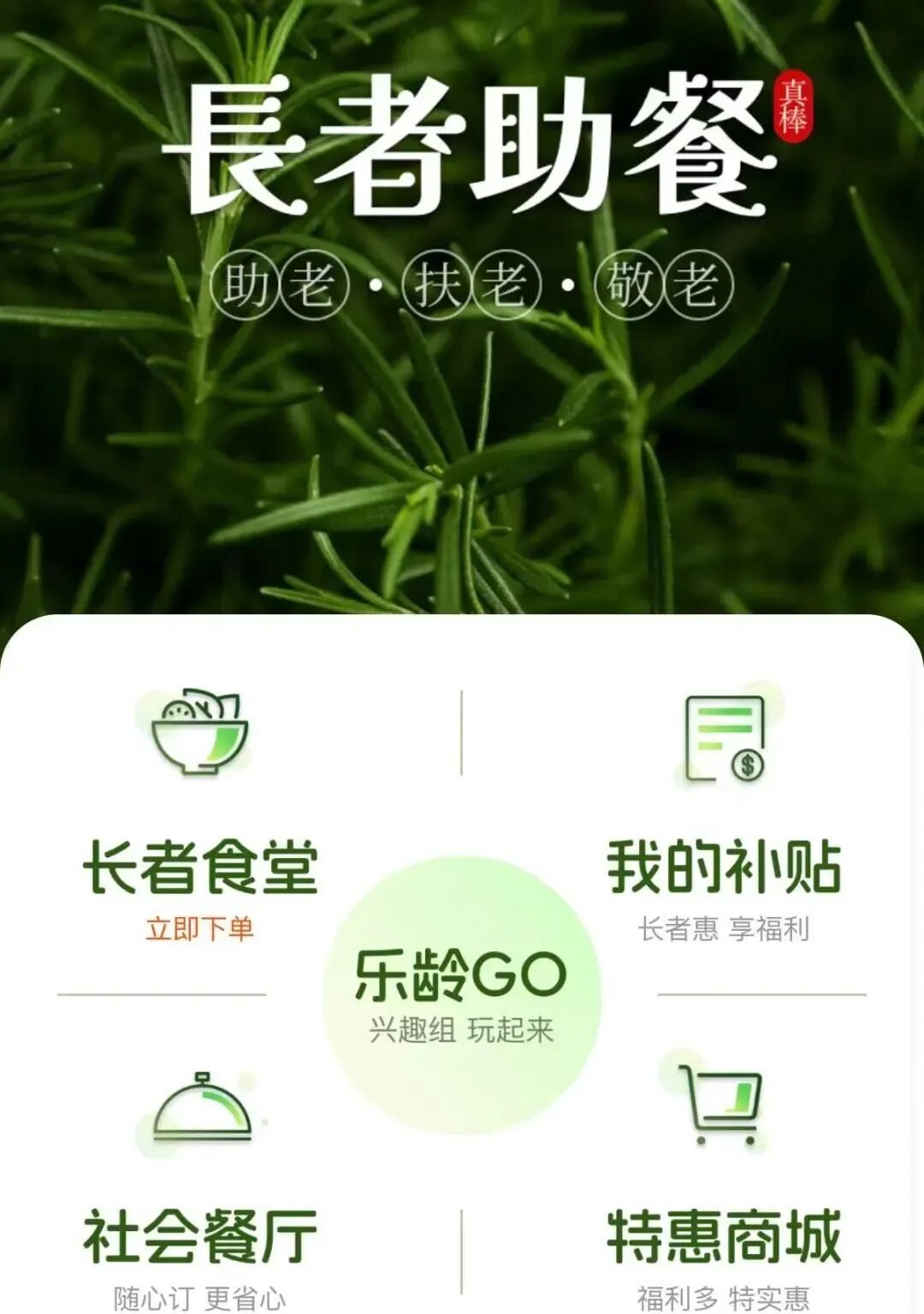This screenshot has height=1314, width=924.
Task: View 我的补贴 subsidies
Action: [724, 866]
